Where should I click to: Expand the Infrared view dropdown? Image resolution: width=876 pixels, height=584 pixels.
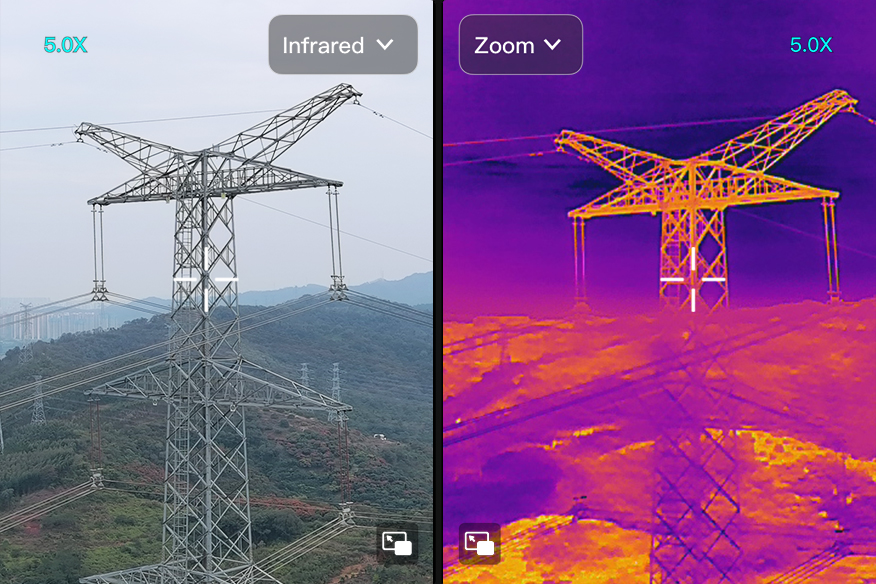point(342,45)
